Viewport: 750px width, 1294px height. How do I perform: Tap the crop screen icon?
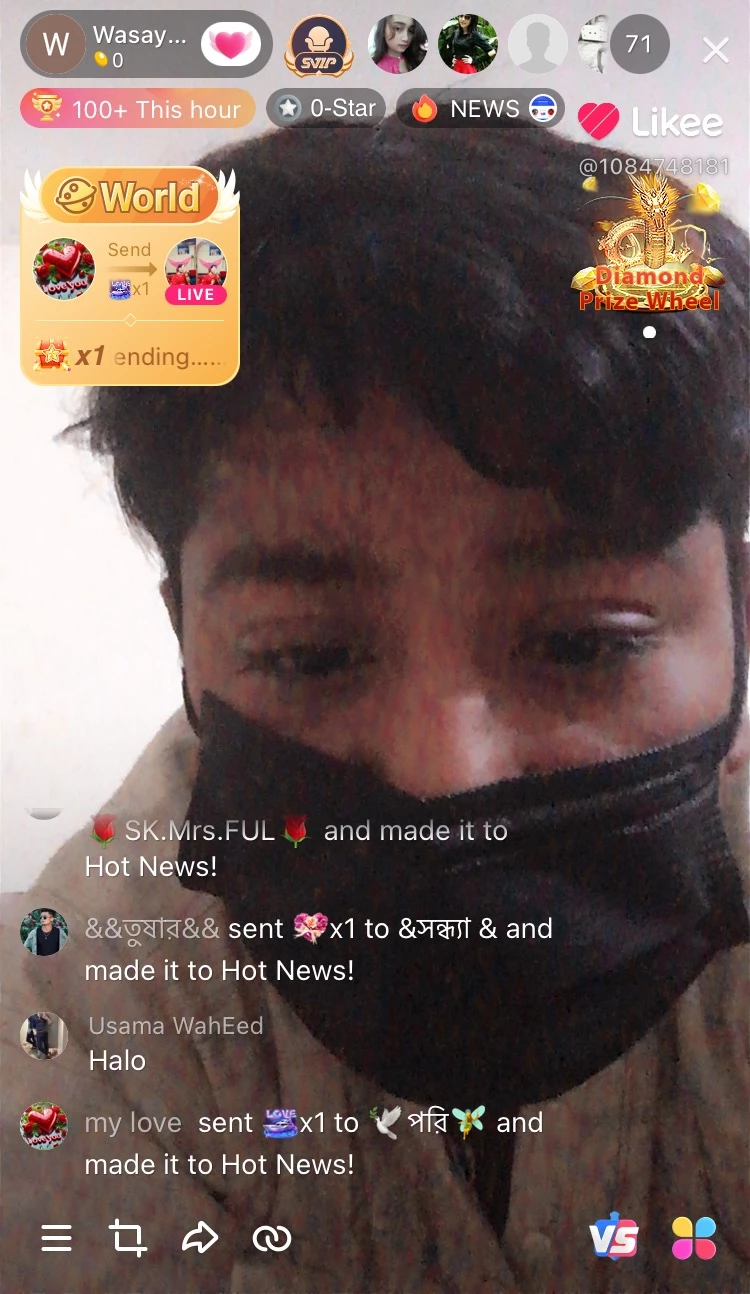click(127, 1239)
